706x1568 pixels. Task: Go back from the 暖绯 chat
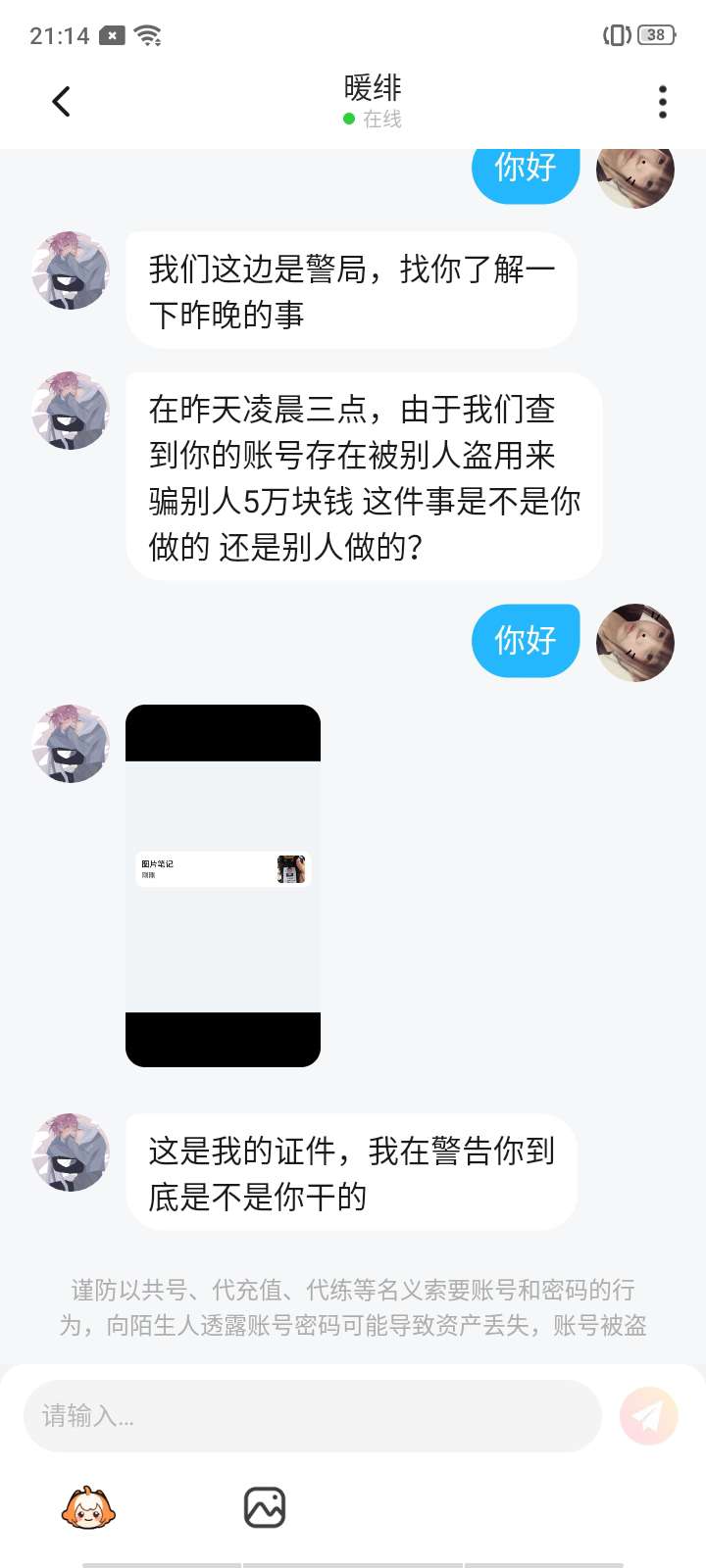coord(61,102)
